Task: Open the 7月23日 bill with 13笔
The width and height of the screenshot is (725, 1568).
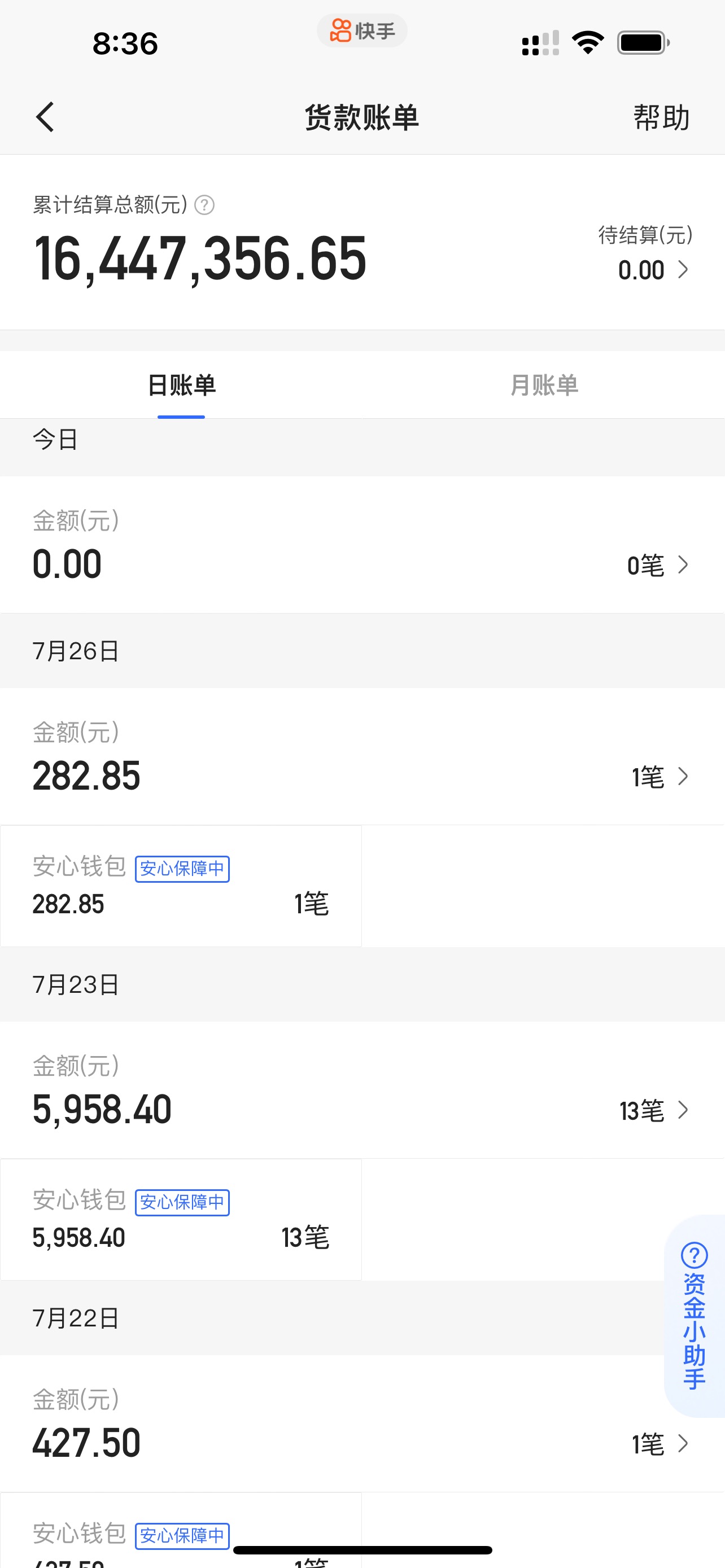Action: click(653, 1110)
